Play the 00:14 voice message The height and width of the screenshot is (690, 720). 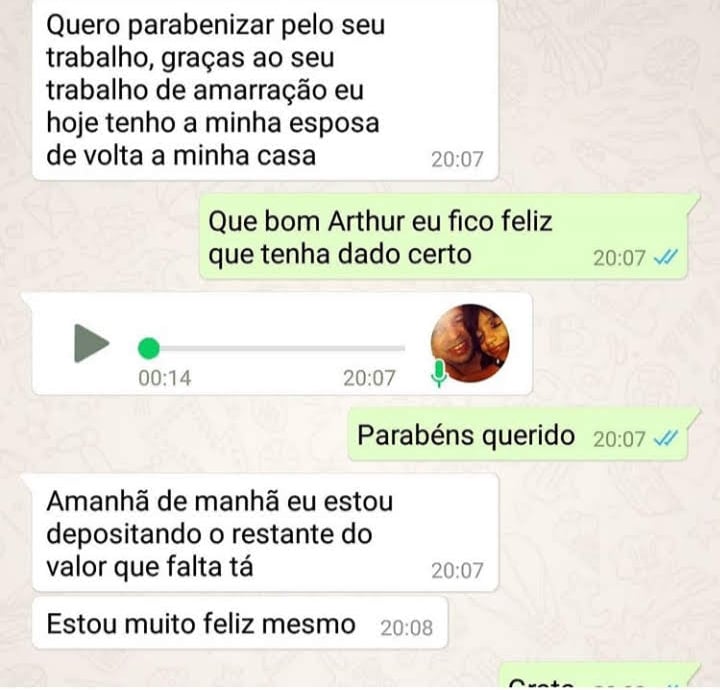91,344
